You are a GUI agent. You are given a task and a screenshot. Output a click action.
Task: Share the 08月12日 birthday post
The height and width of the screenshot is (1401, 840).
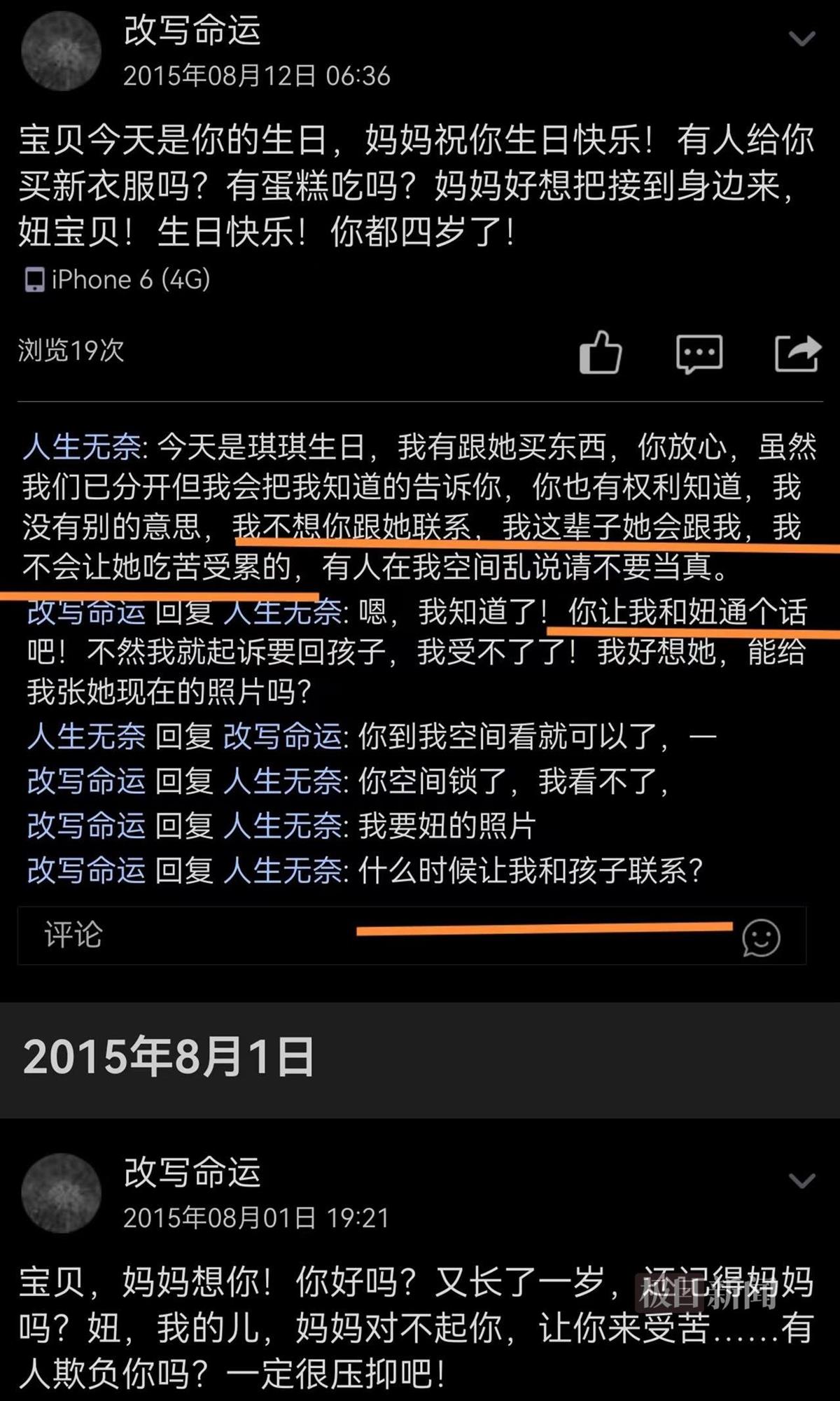coord(797,352)
